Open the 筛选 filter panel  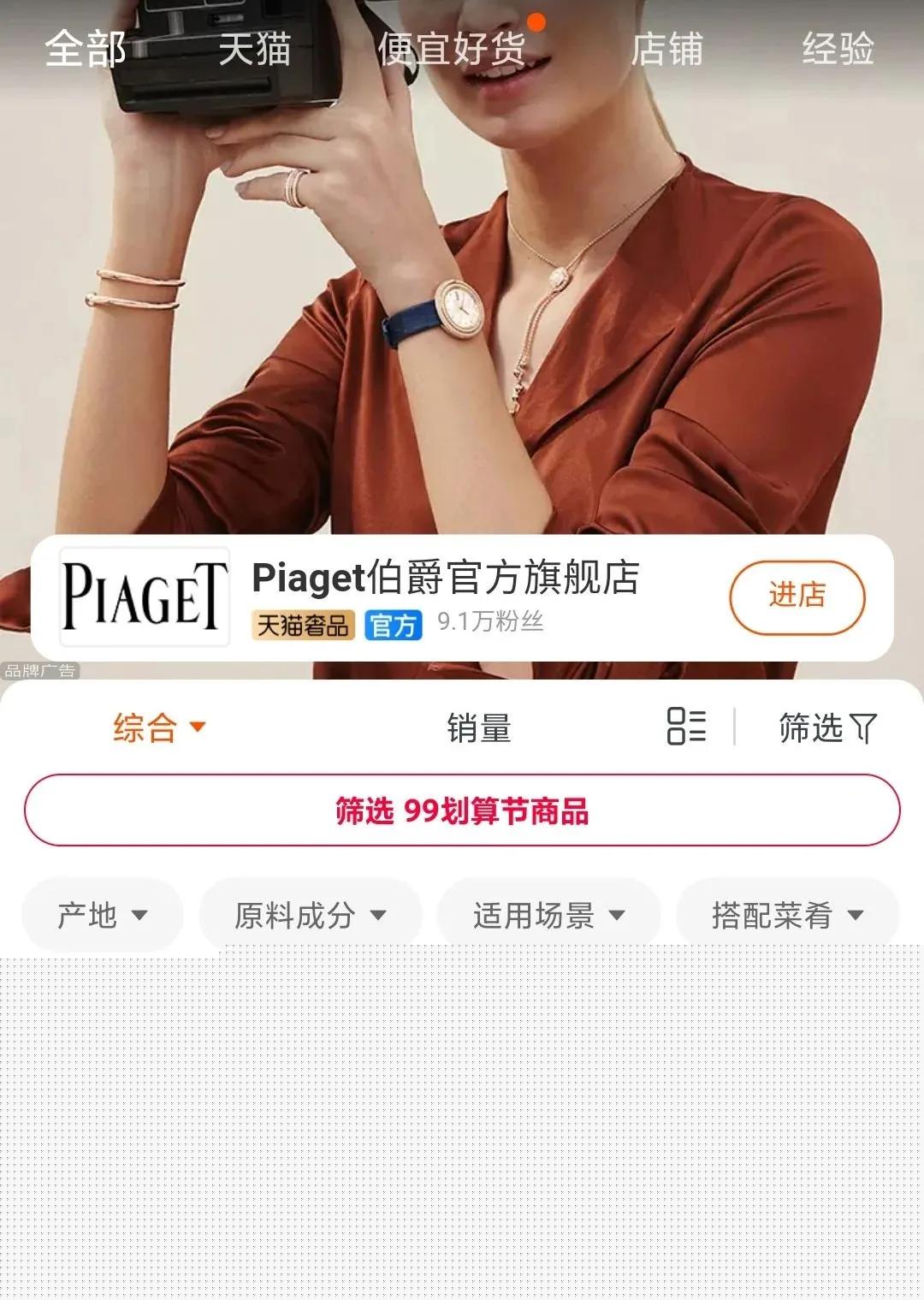(826, 728)
